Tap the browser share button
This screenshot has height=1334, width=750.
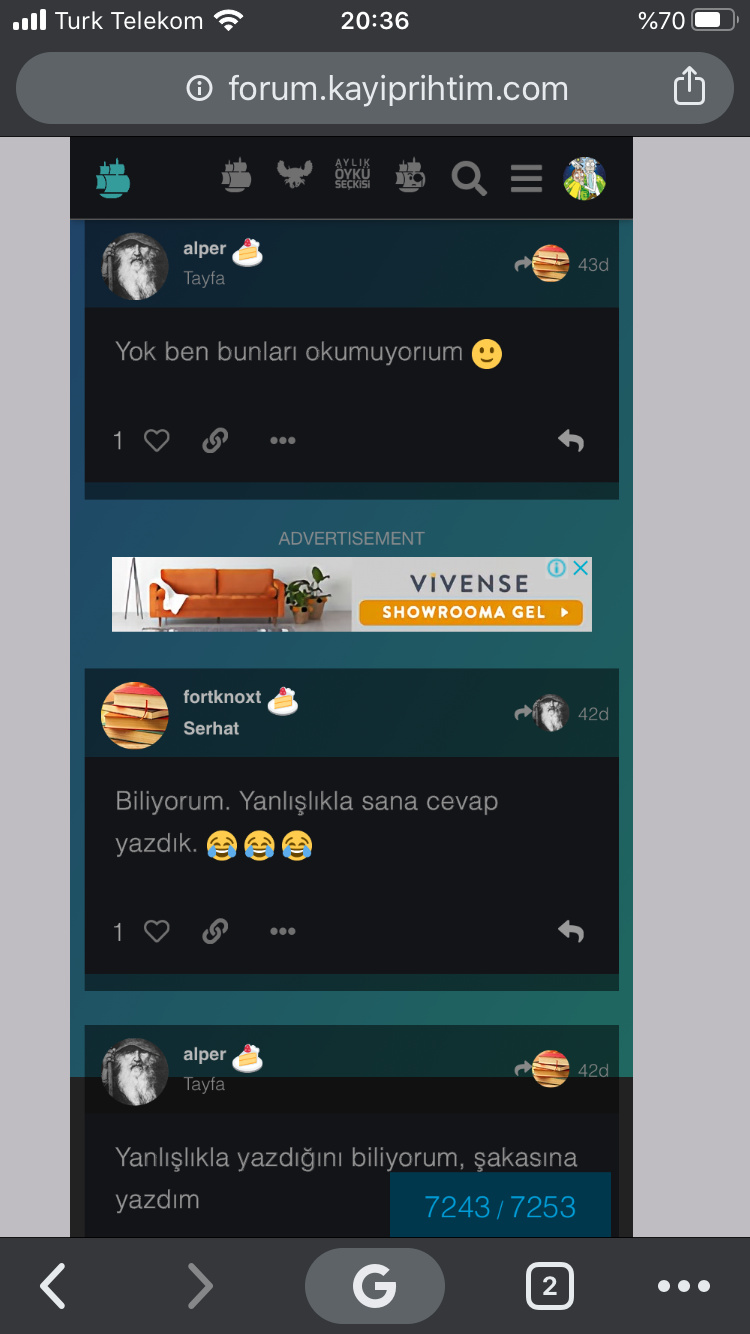tap(689, 87)
